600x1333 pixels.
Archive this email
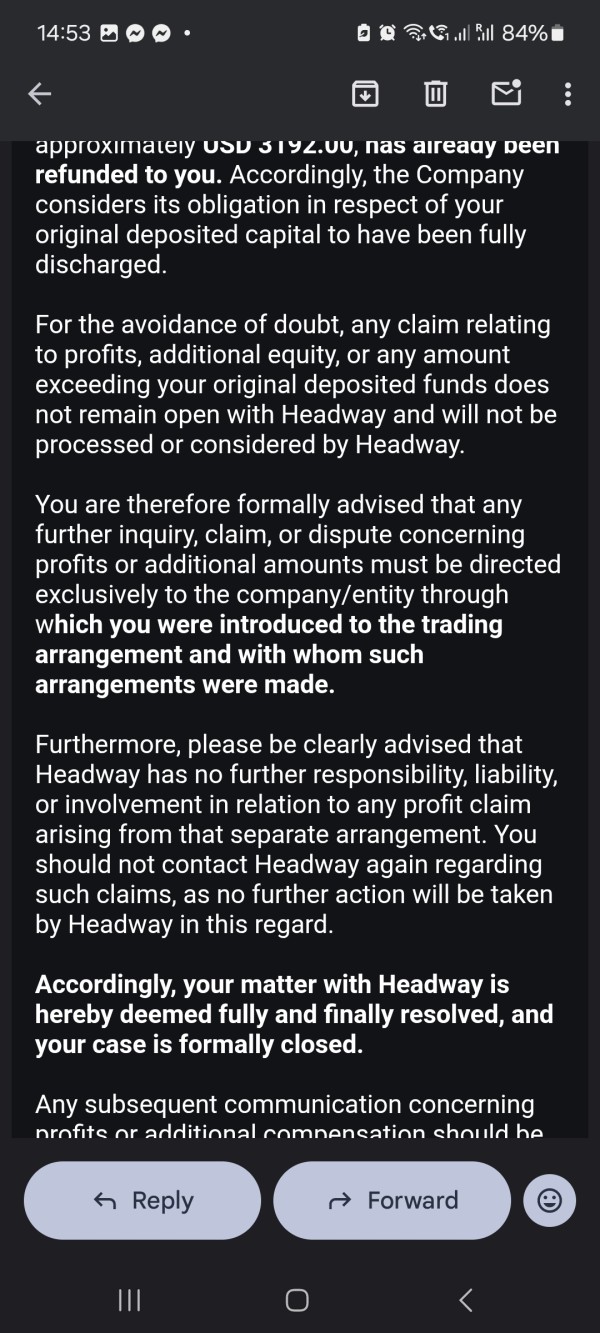coord(365,94)
